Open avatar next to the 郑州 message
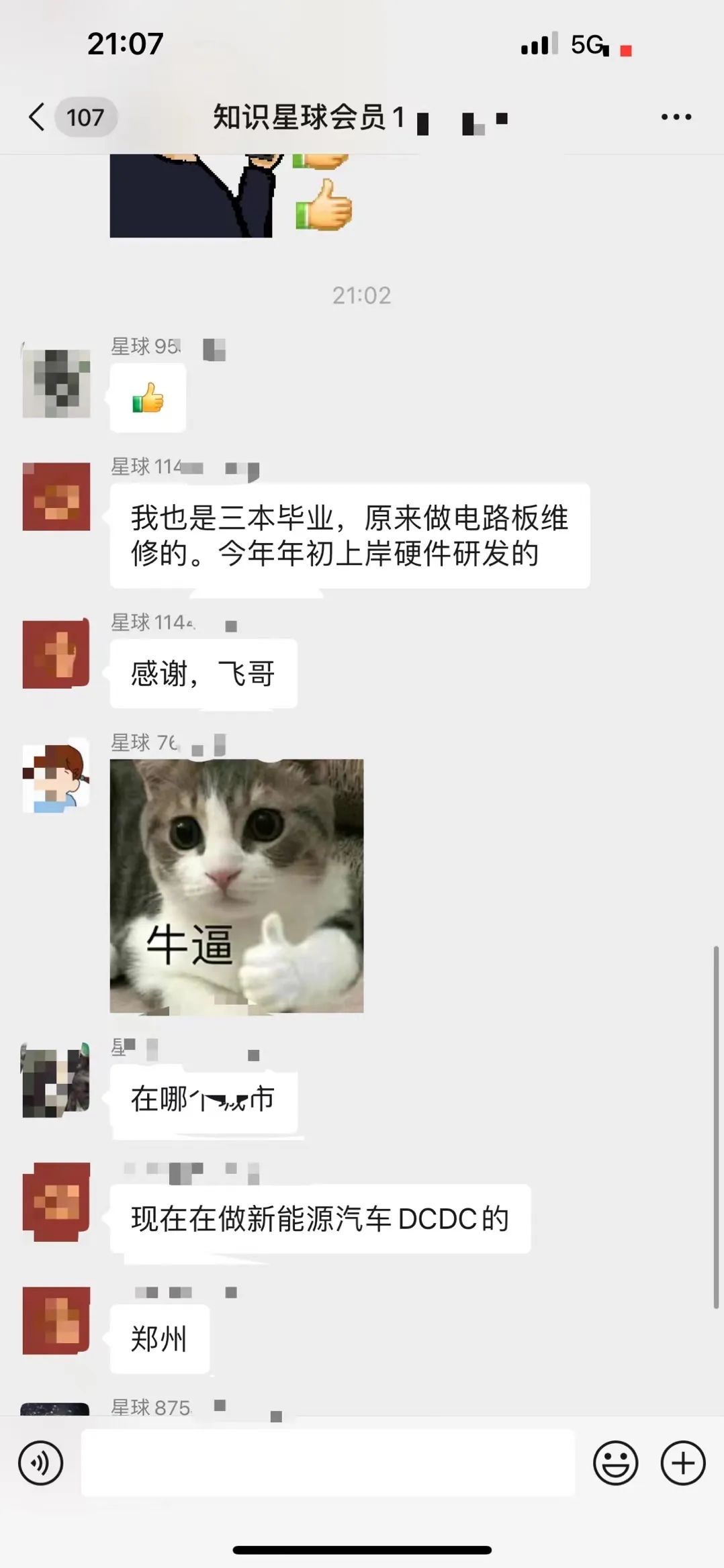This screenshot has width=724, height=1568. [56, 1320]
